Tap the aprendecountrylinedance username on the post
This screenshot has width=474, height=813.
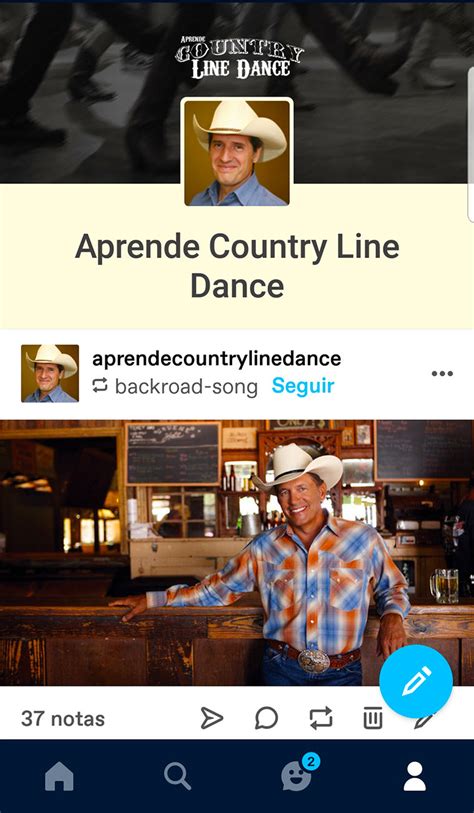pyautogui.click(x=216, y=359)
